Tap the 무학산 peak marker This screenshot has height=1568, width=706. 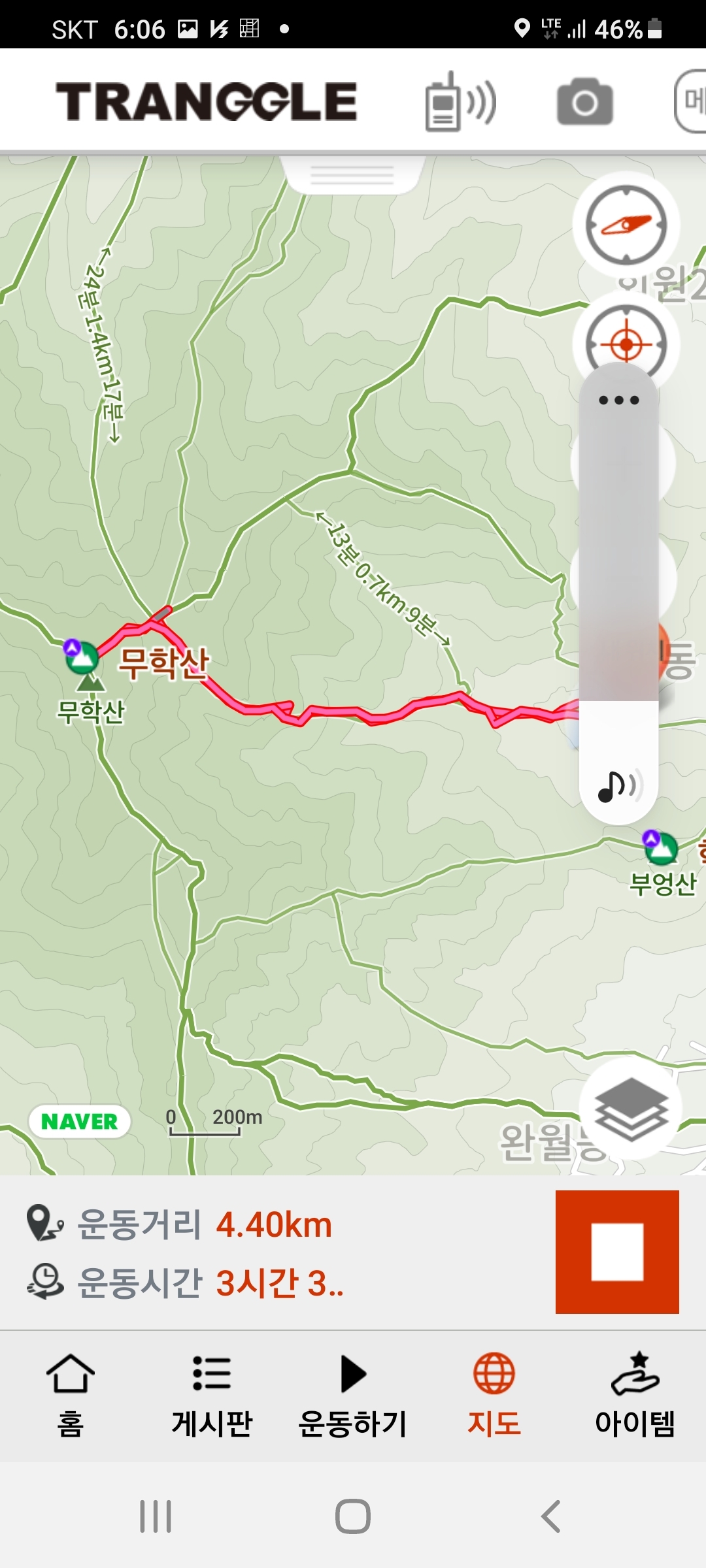click(x=82, y=657)
